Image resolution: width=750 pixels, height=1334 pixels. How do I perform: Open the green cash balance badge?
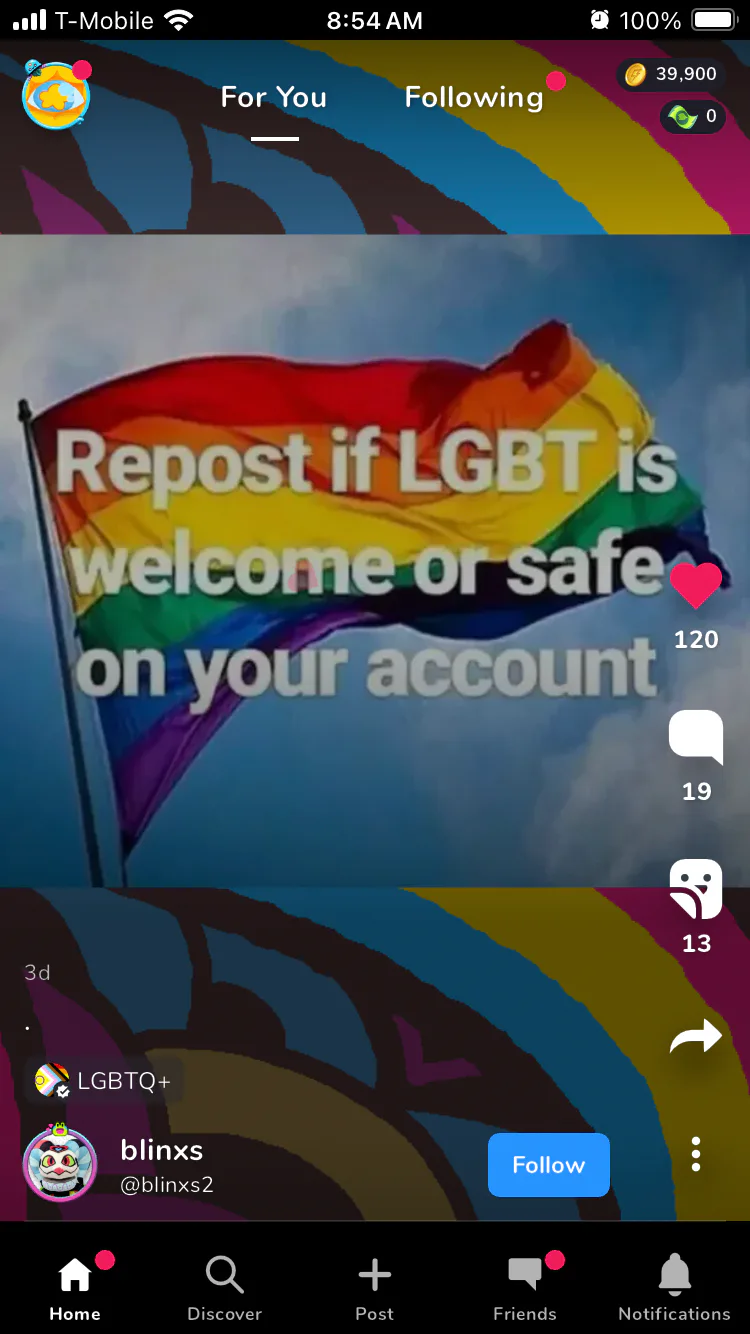click(693, 117)
